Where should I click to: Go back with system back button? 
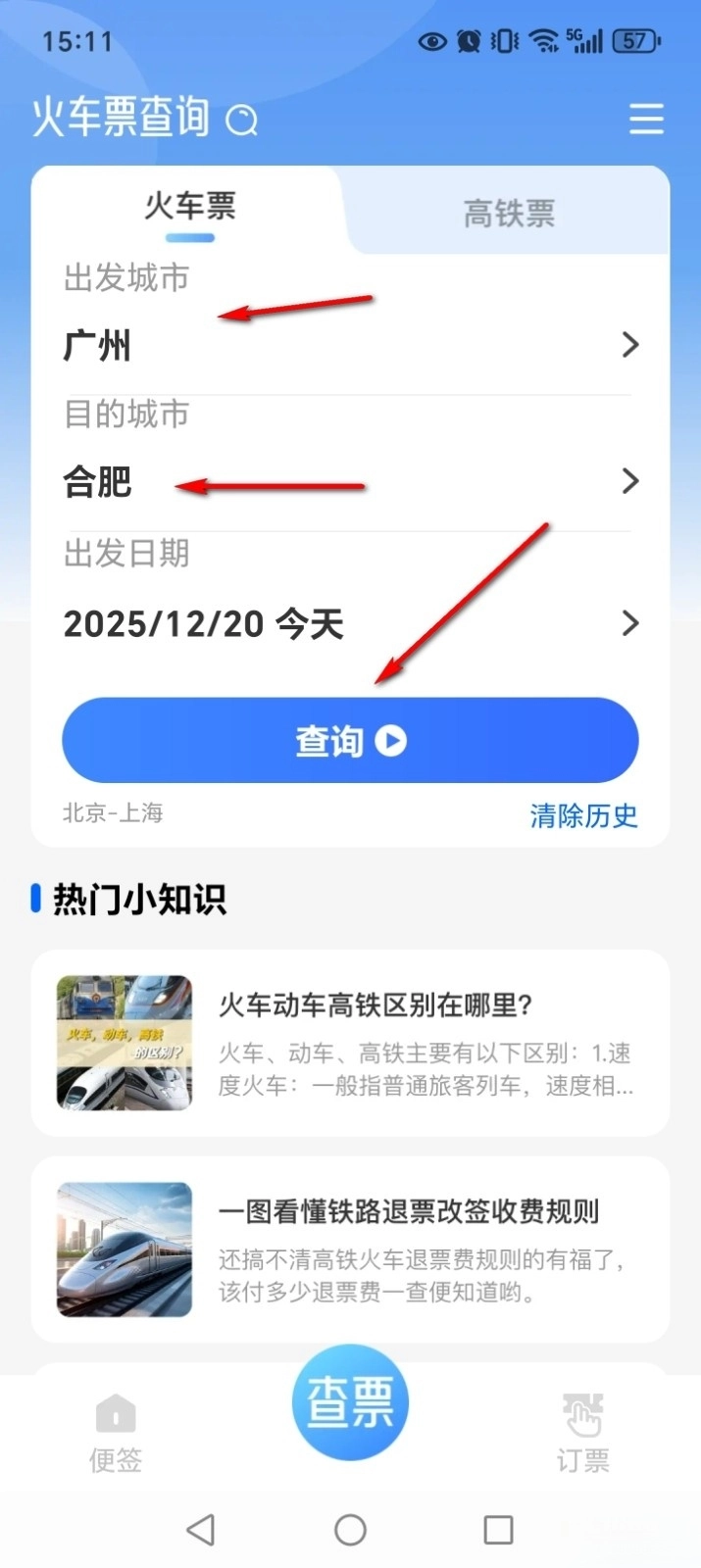201,1530
